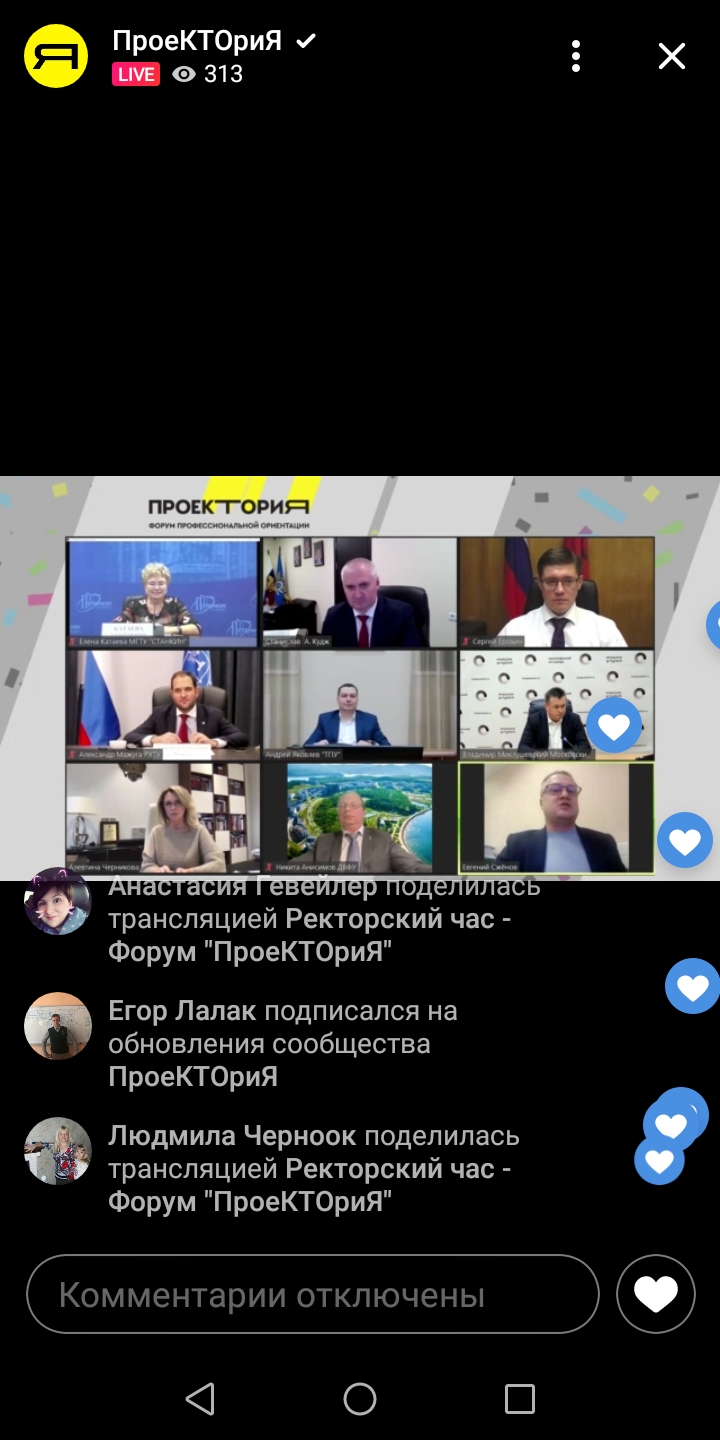Open Егор Лалак's profile avatar

(58, 1026)
